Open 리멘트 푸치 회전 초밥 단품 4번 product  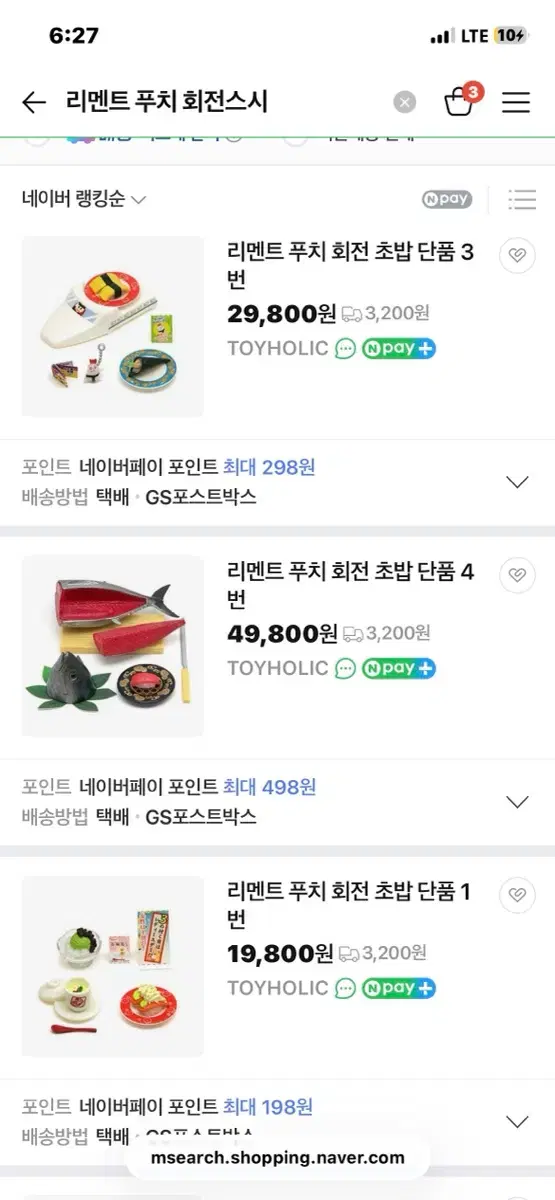[350, 585]
